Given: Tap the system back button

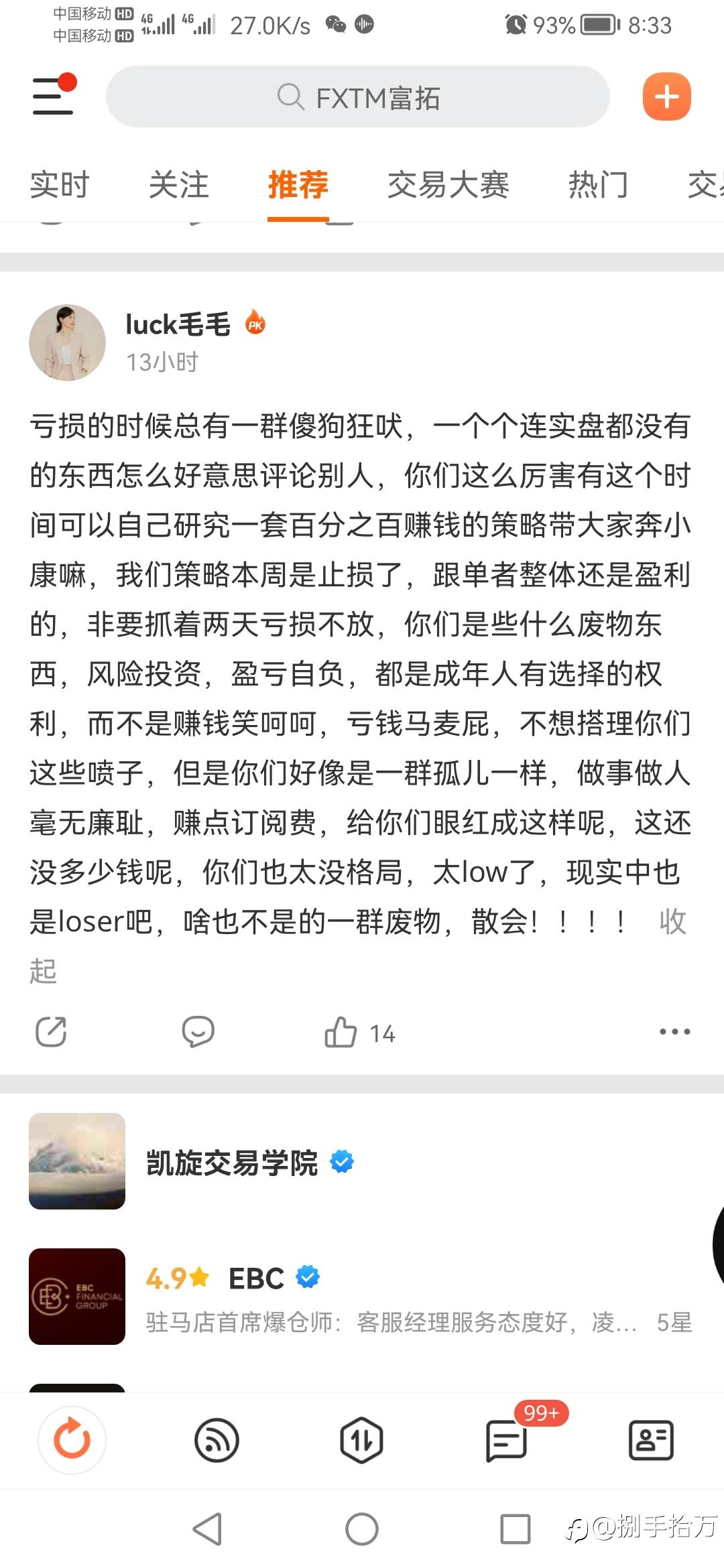Looking at the screenshot, I should click(x=207, y=1529).
